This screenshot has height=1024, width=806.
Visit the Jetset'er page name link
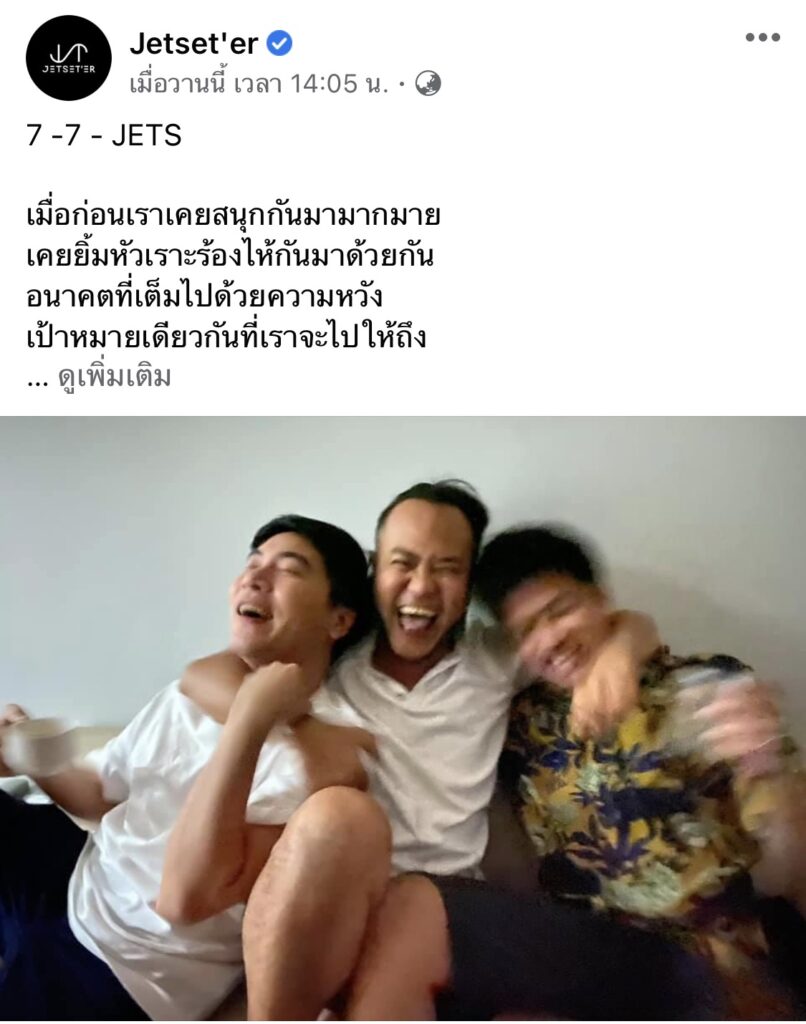point(196,43)
